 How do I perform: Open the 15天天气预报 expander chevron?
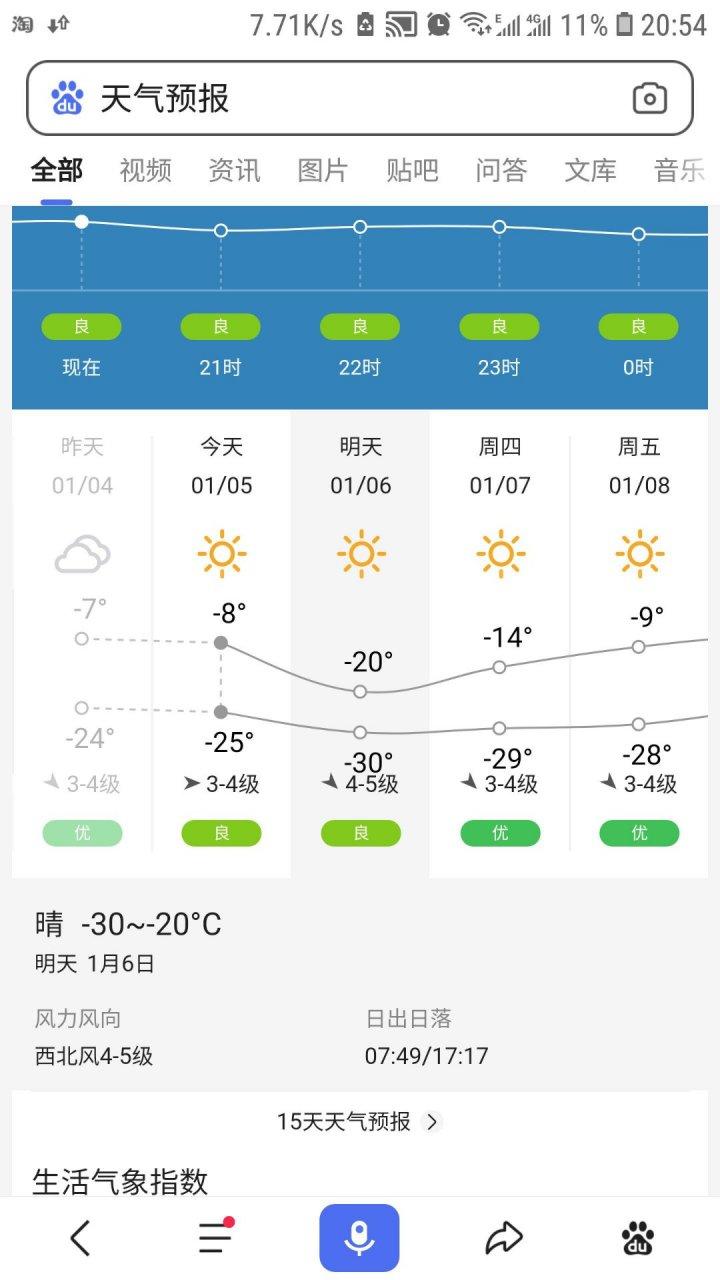pyautogui.click(x=432, y=1122)
